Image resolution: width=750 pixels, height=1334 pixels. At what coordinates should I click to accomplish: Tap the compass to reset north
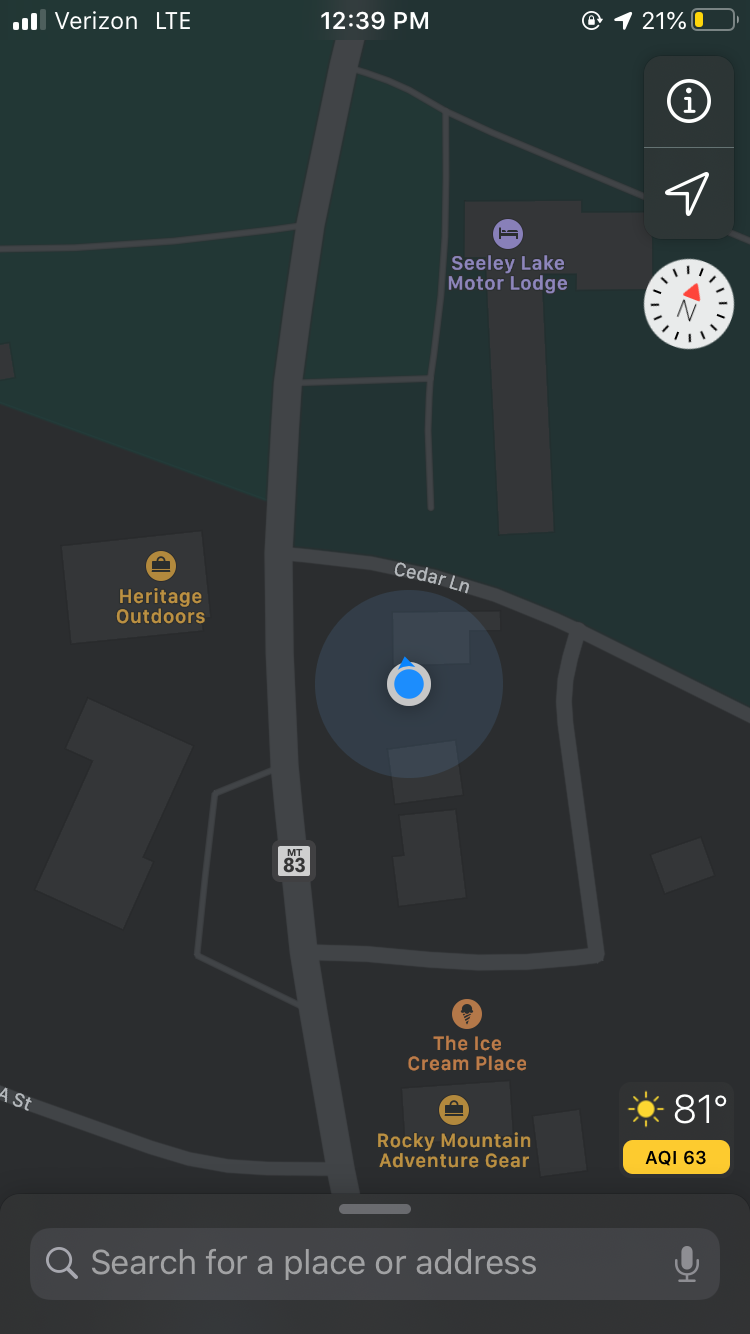click(x=688, y=304)
